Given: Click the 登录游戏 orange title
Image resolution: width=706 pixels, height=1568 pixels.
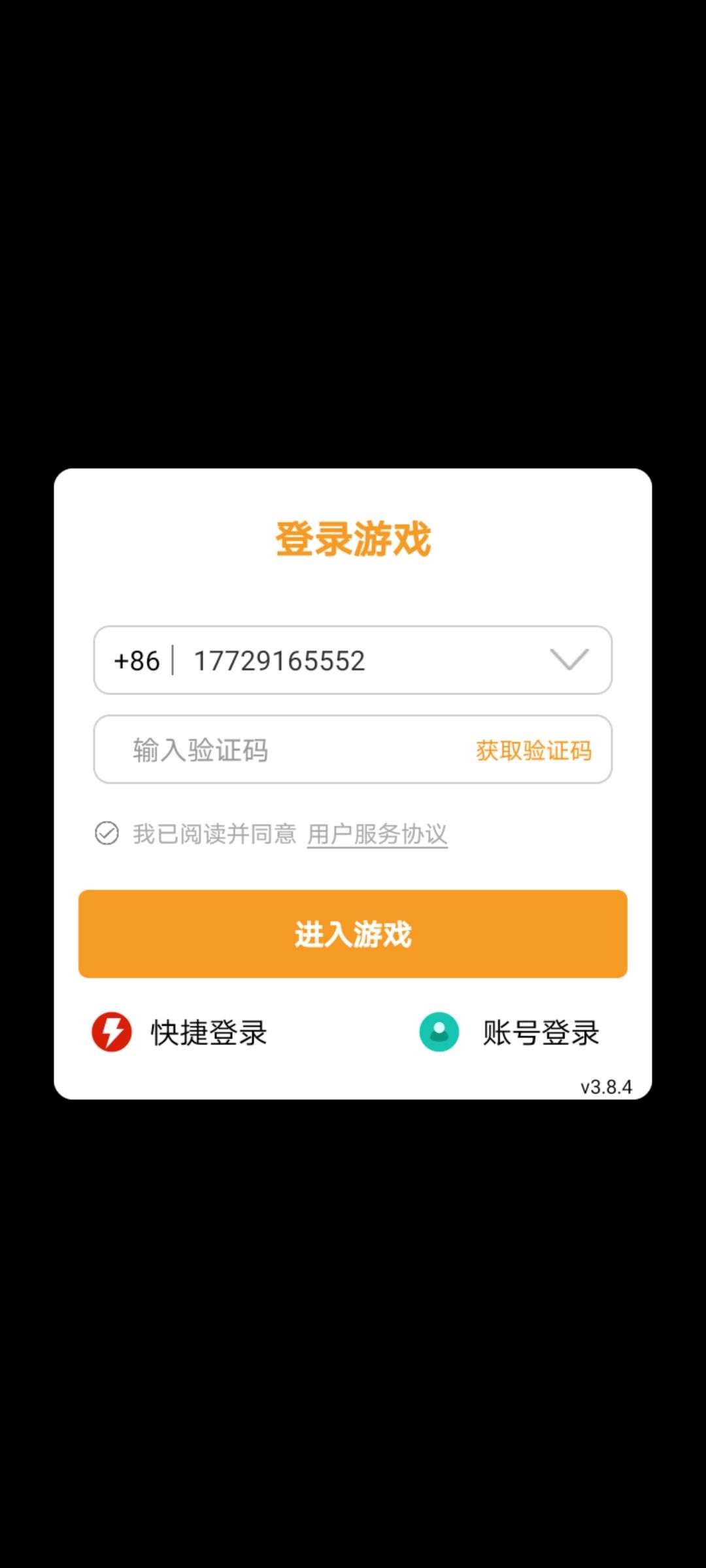Looking at the screenshot, I should [x=353, y=536].
